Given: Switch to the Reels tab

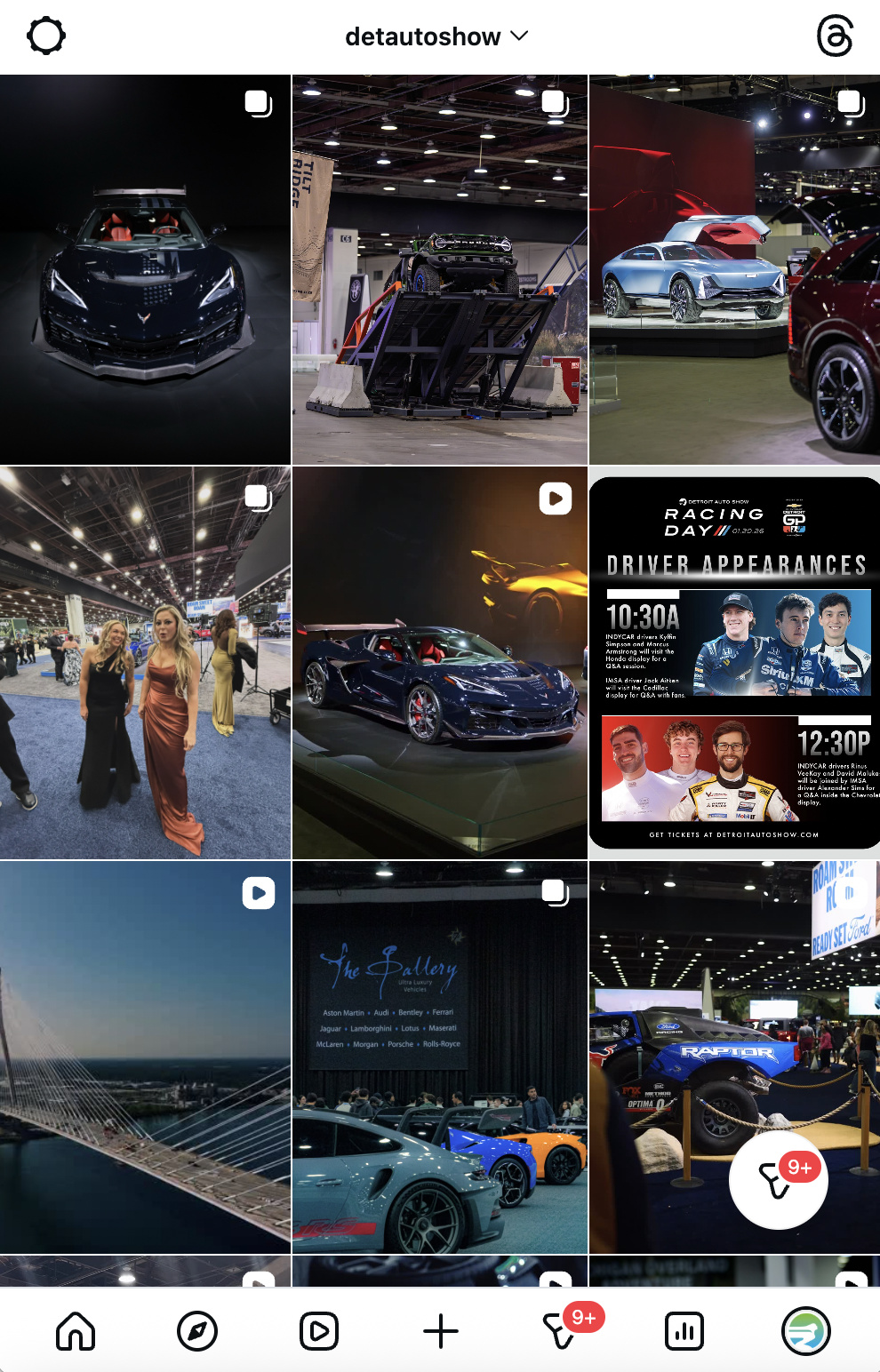Looking at the screenshot, I should click(319, 1331).
